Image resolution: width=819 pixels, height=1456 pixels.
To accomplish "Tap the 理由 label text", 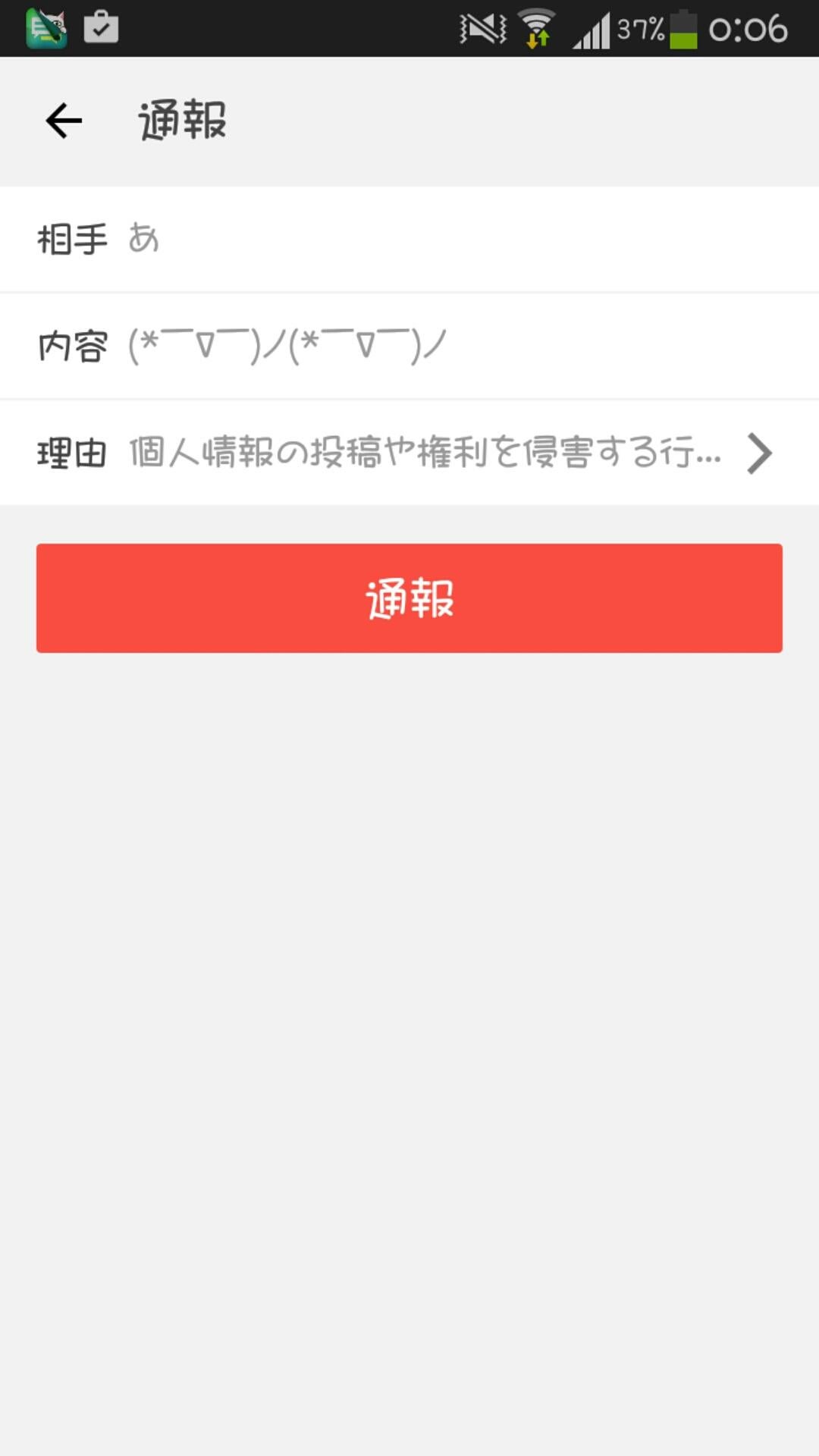I will [x=72, y=453].
